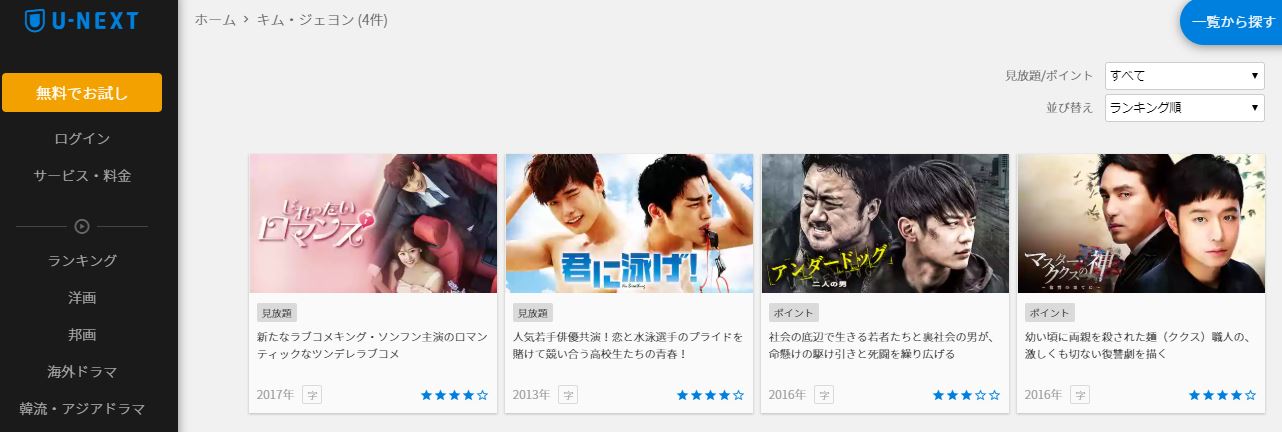This screenshot has width=1282, height=432.
Task: Browse the 洋画 category
Action: tap(82, 297)
